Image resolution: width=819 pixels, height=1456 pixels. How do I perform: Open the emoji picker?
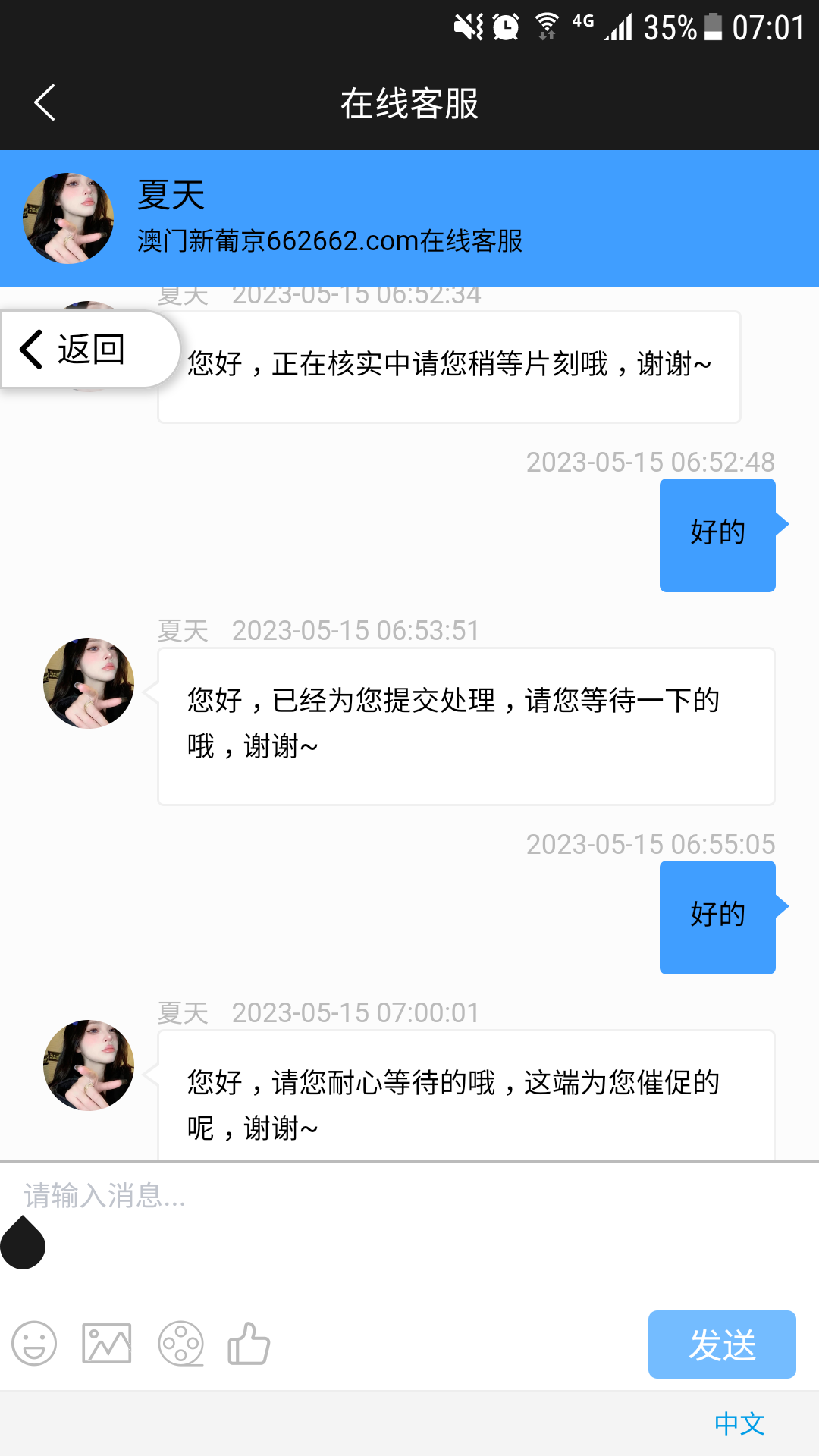(x=34, y=1344)
